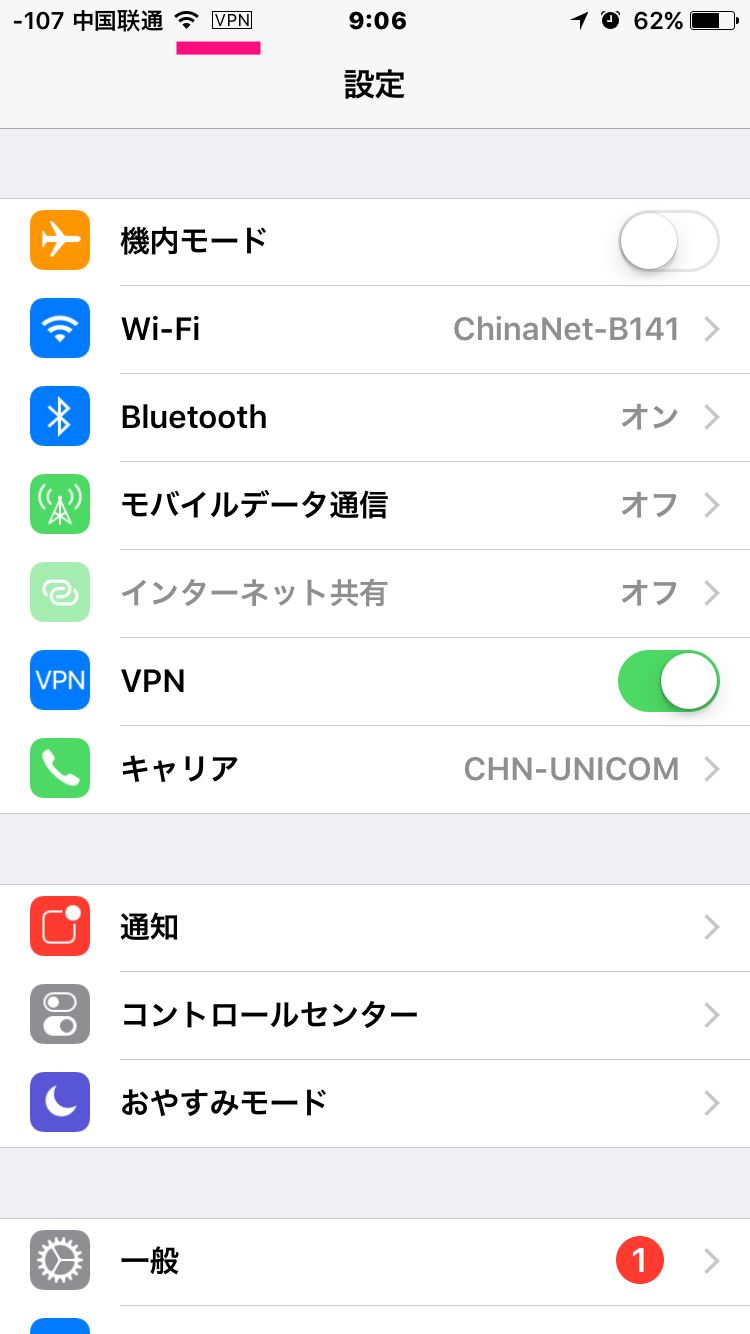This screenshot has width=750, height=1334.
Task: Open おやすみモード settings
Action: [375, 1103]
